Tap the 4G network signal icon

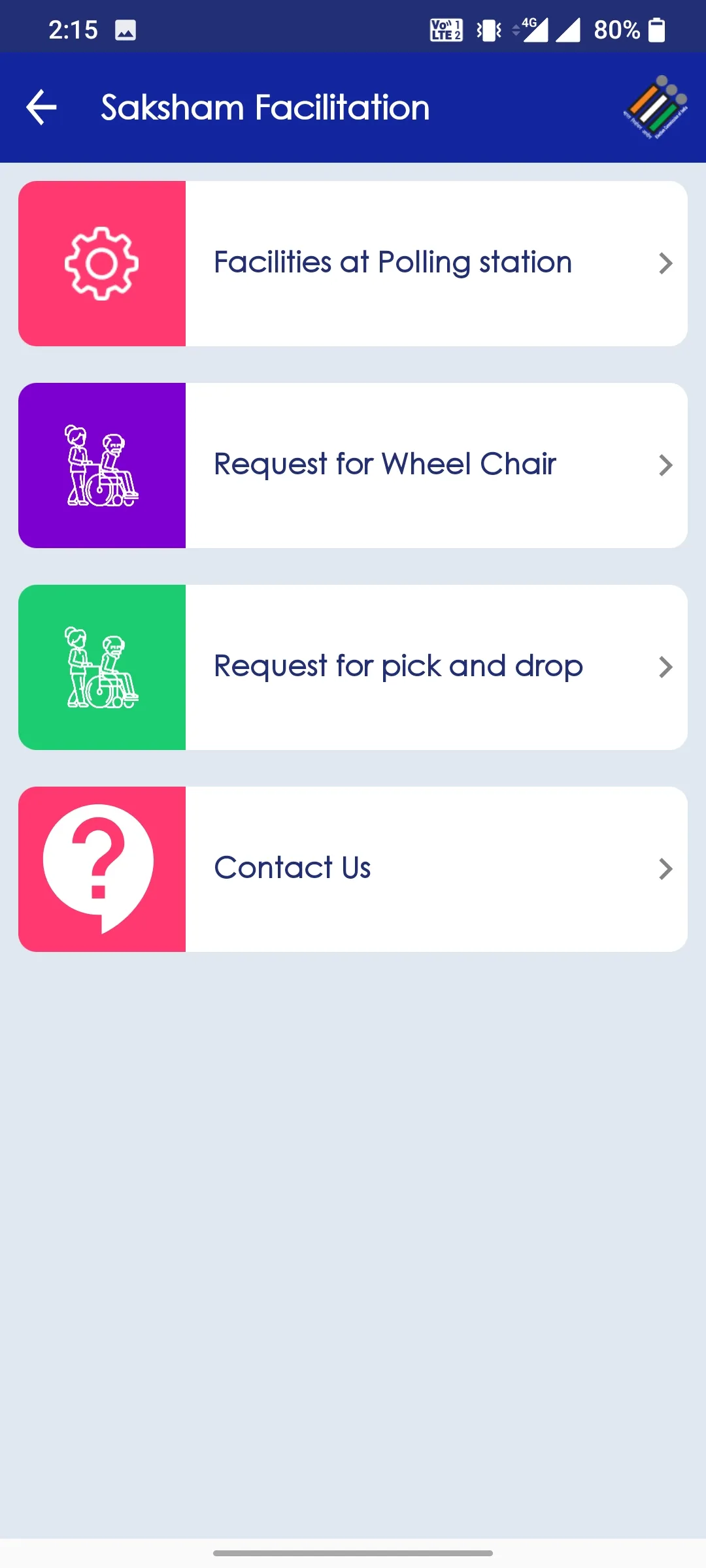coord(535,29)
